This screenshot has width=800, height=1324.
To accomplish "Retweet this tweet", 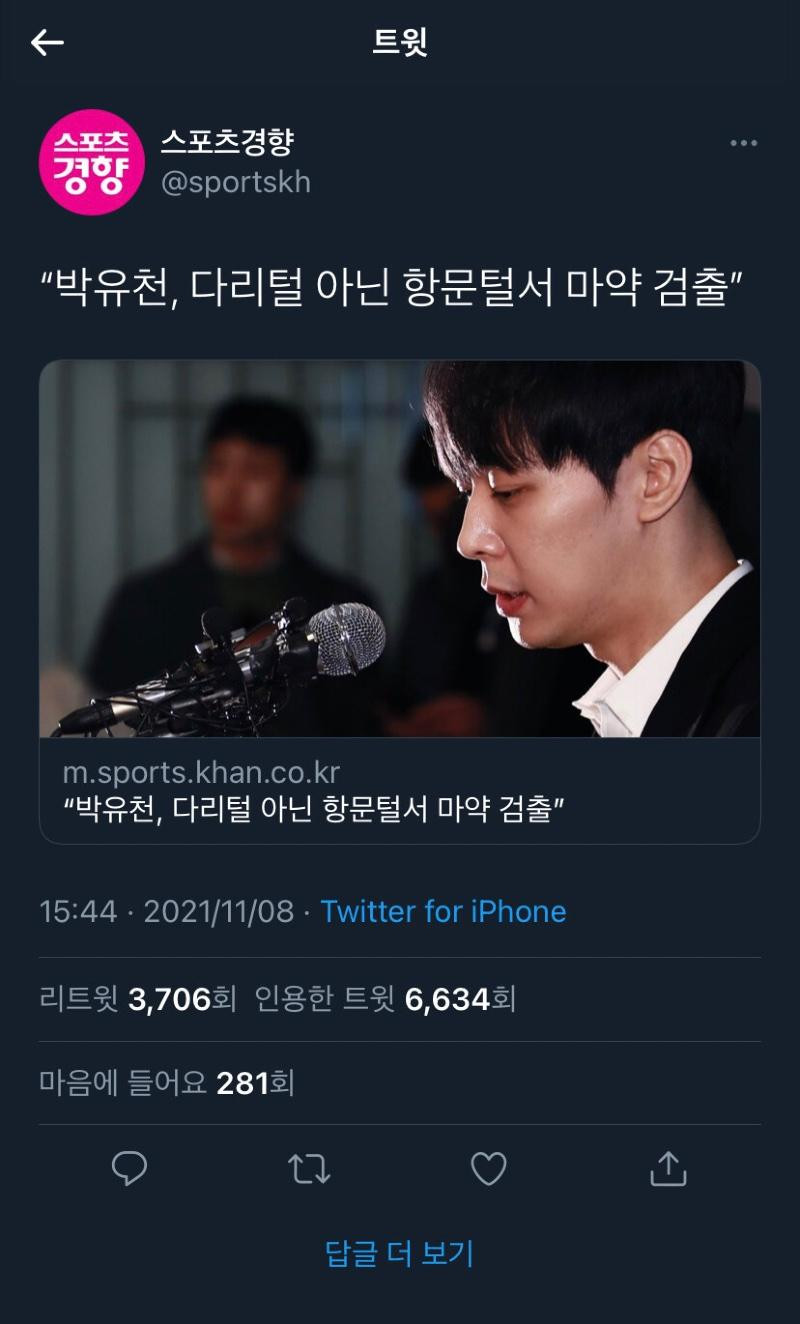I will [x=309, y=1168].
